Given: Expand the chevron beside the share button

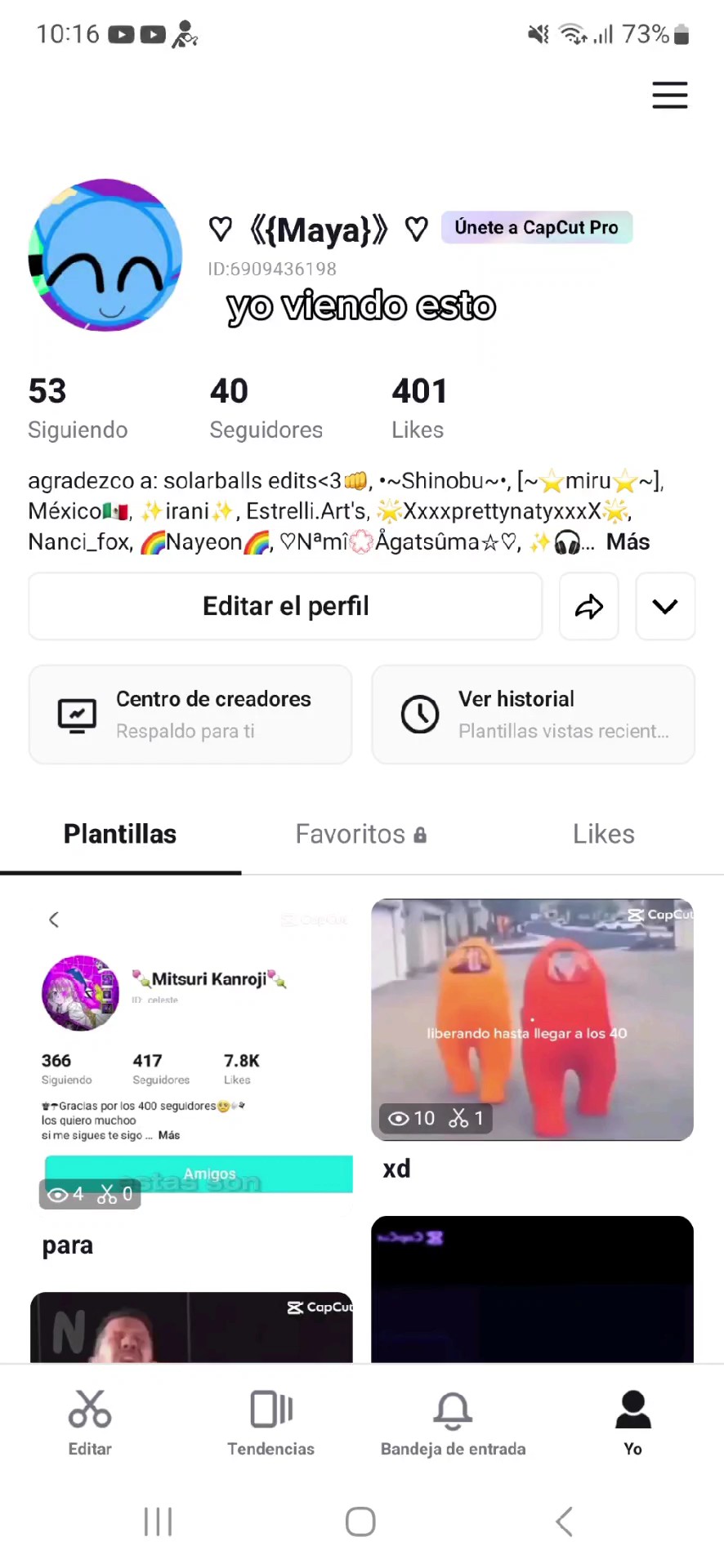Looking at the screenshot, I should point(664,606).
